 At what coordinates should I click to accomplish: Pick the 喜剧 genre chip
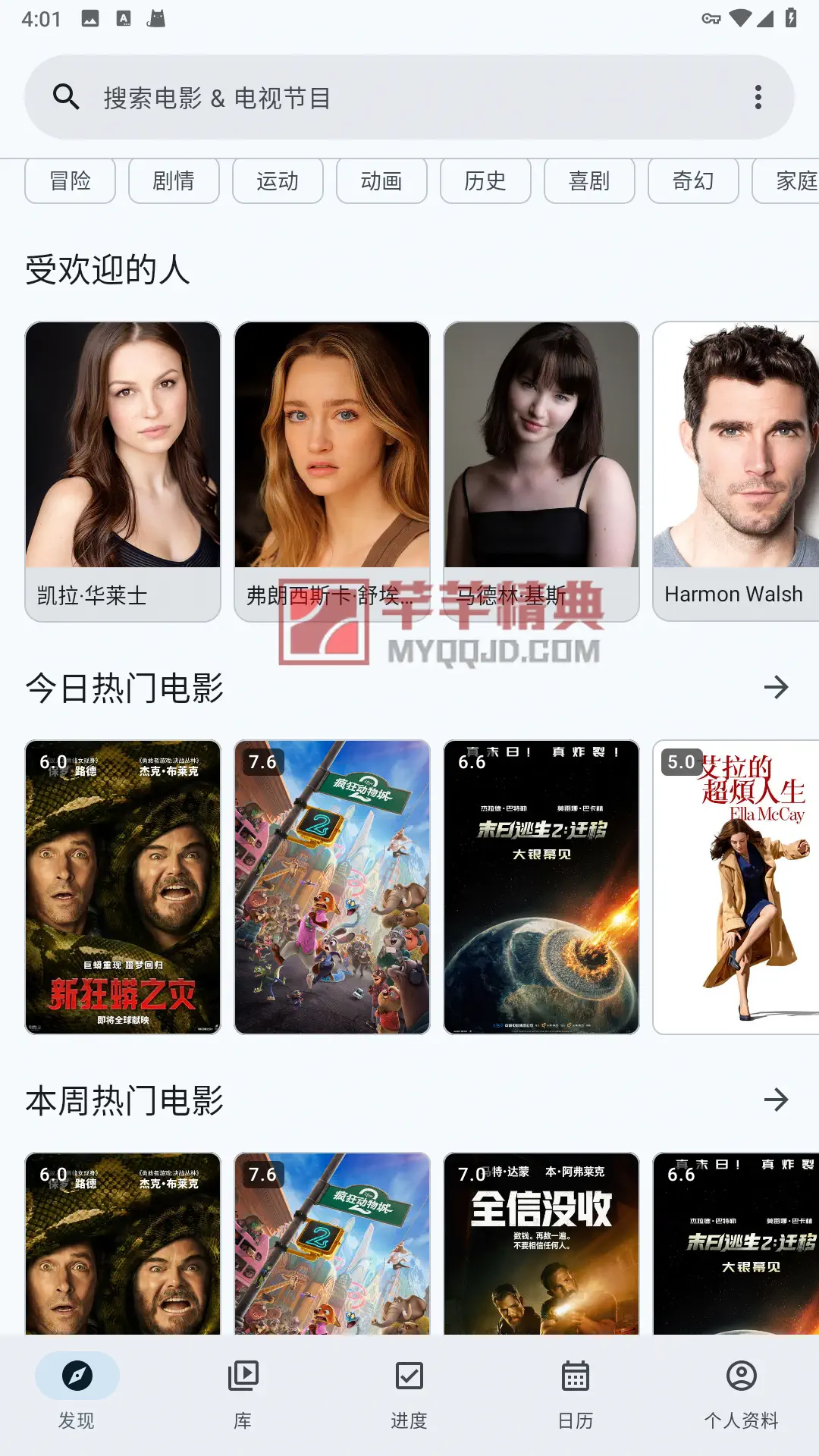coord(589,181)
